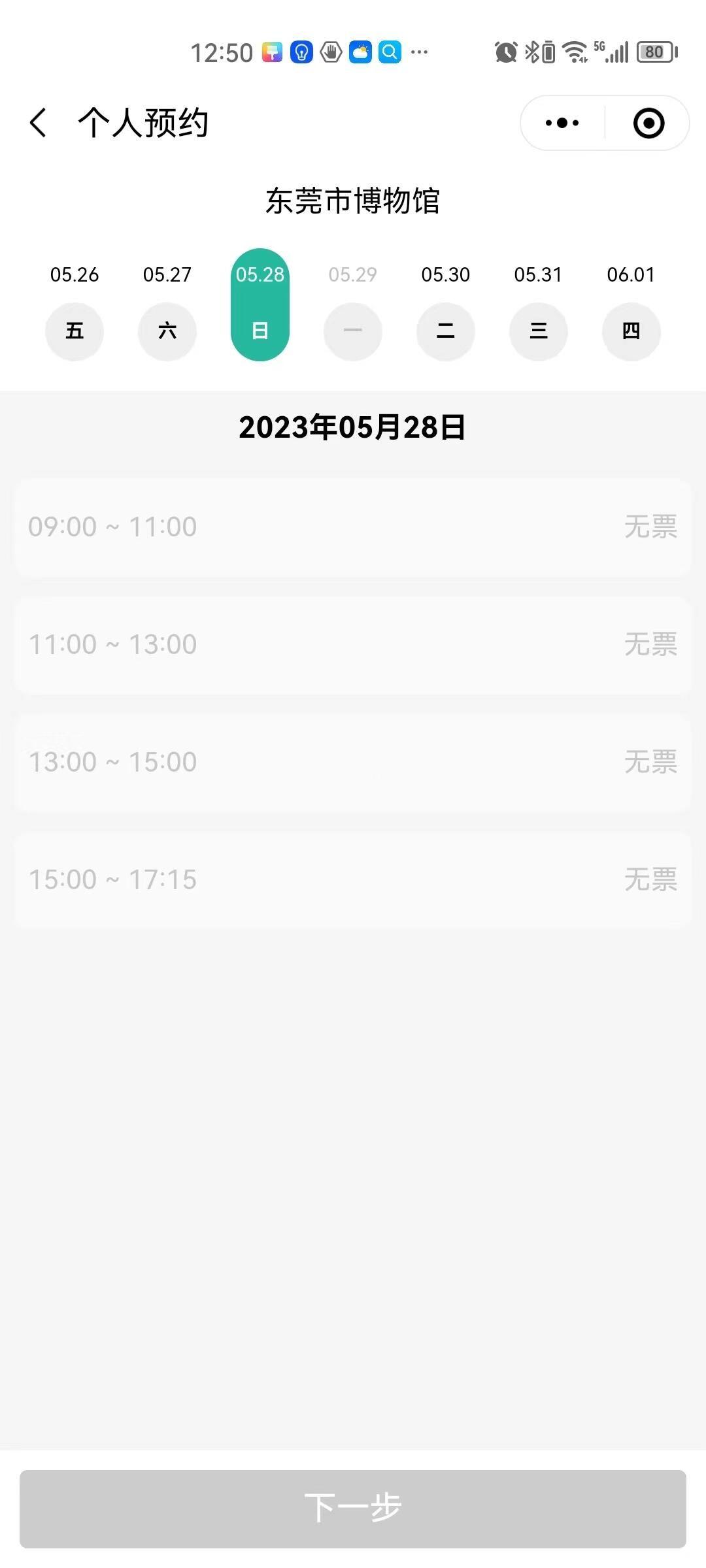This screenshot has height=1568, width=706.
Task: Pick the 11:00 ~ 13:00 time slot
Action: click(x=353, y=645)
